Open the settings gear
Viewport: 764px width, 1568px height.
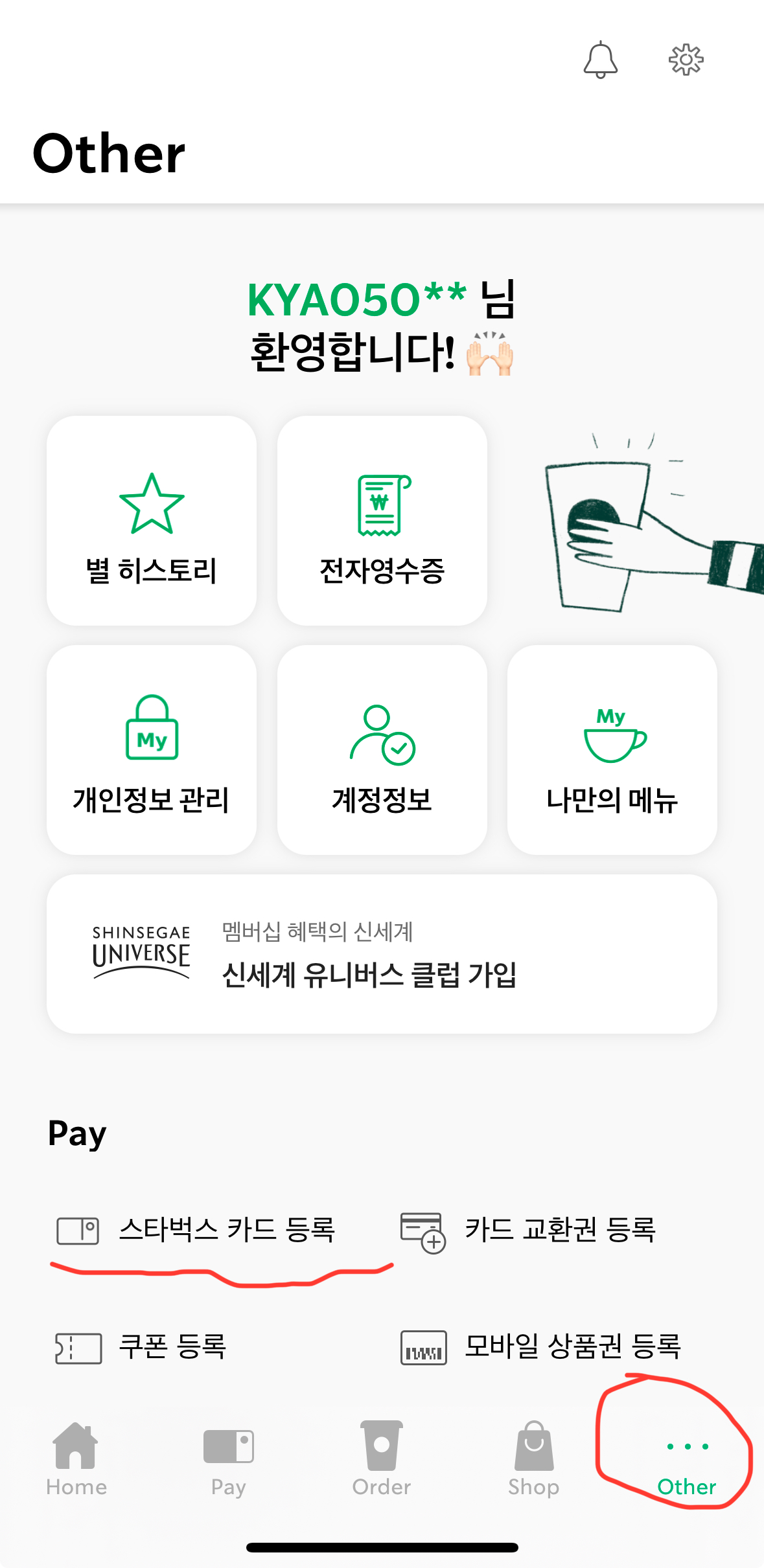(x=687, y=60)
